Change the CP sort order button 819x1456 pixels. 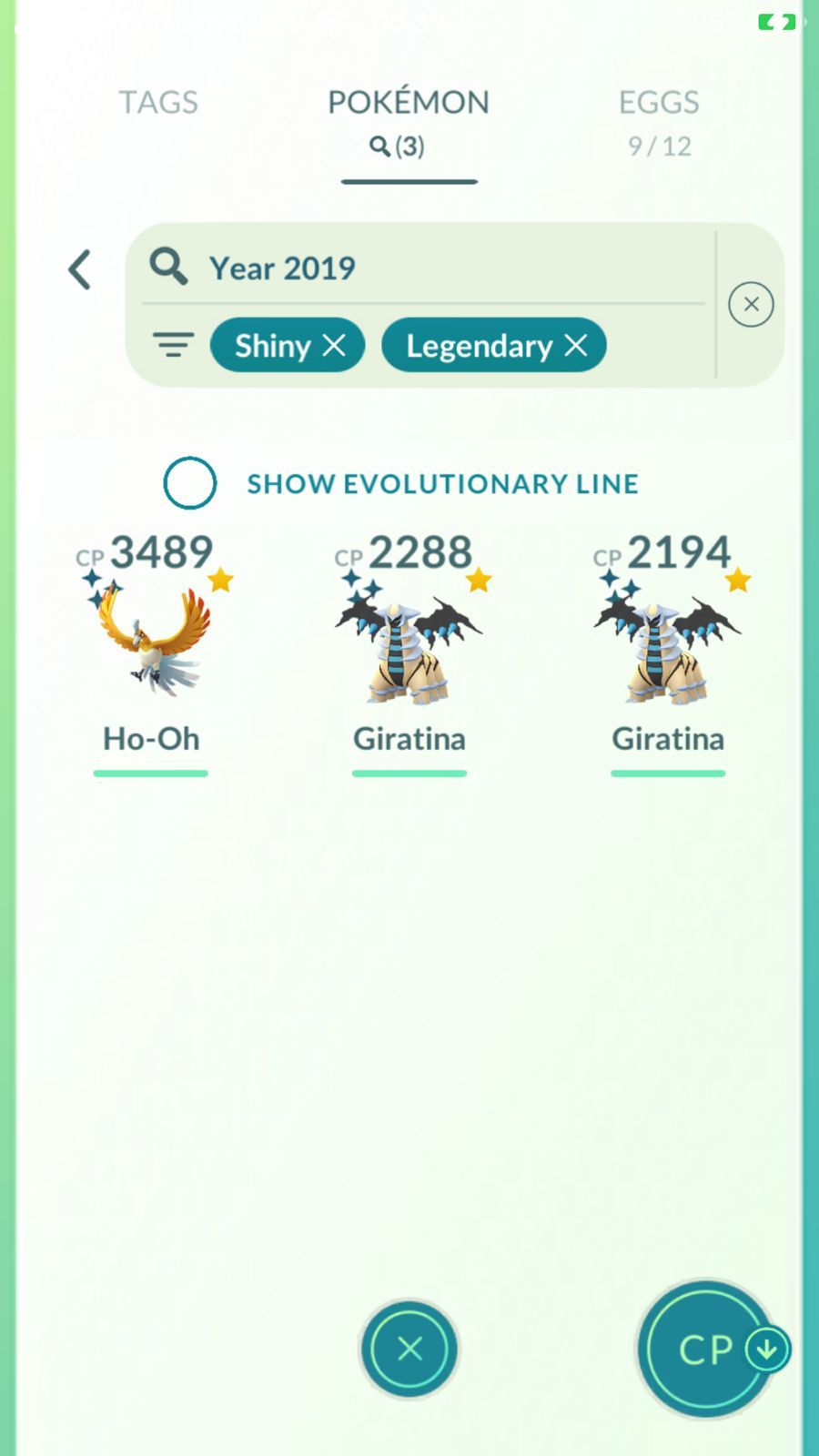tap(709, 1349)
